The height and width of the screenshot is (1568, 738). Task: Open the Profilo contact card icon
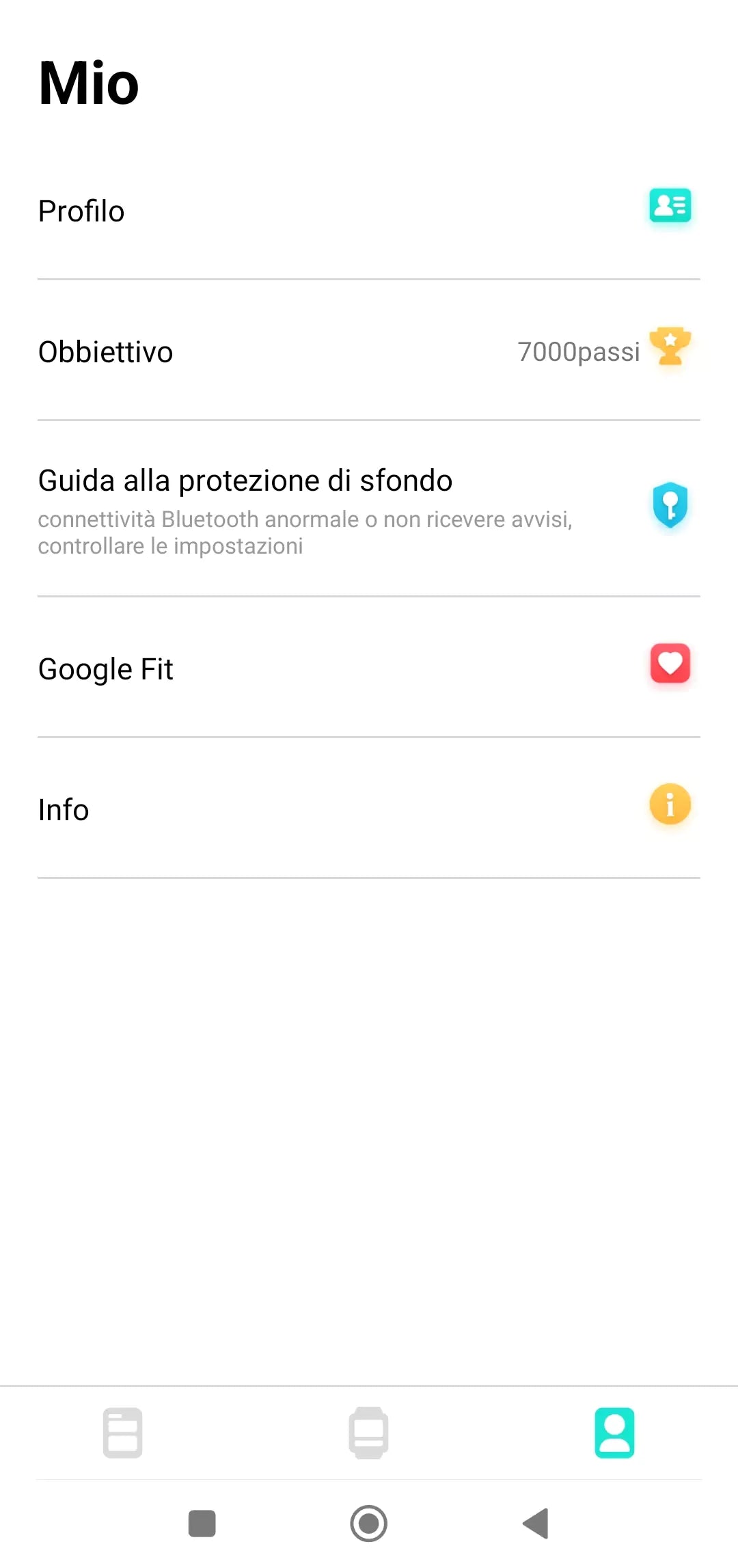tap(669, 205)
